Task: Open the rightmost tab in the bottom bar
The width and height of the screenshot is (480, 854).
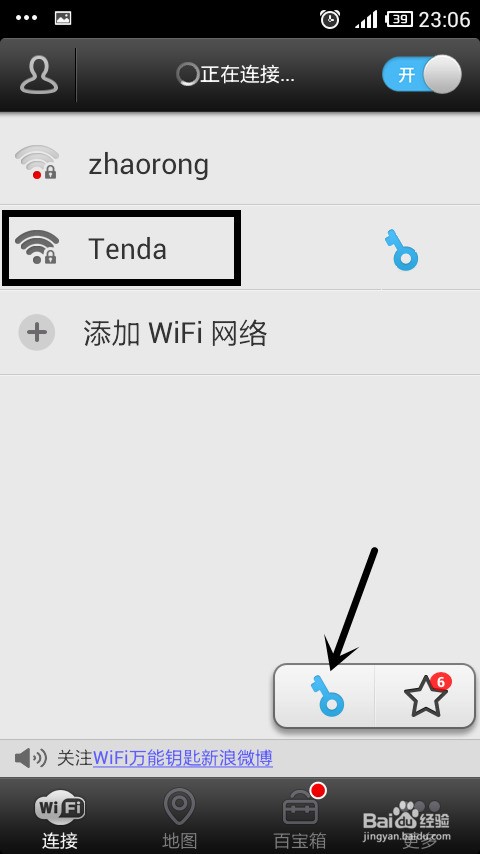Action: [x=420, y=817]
